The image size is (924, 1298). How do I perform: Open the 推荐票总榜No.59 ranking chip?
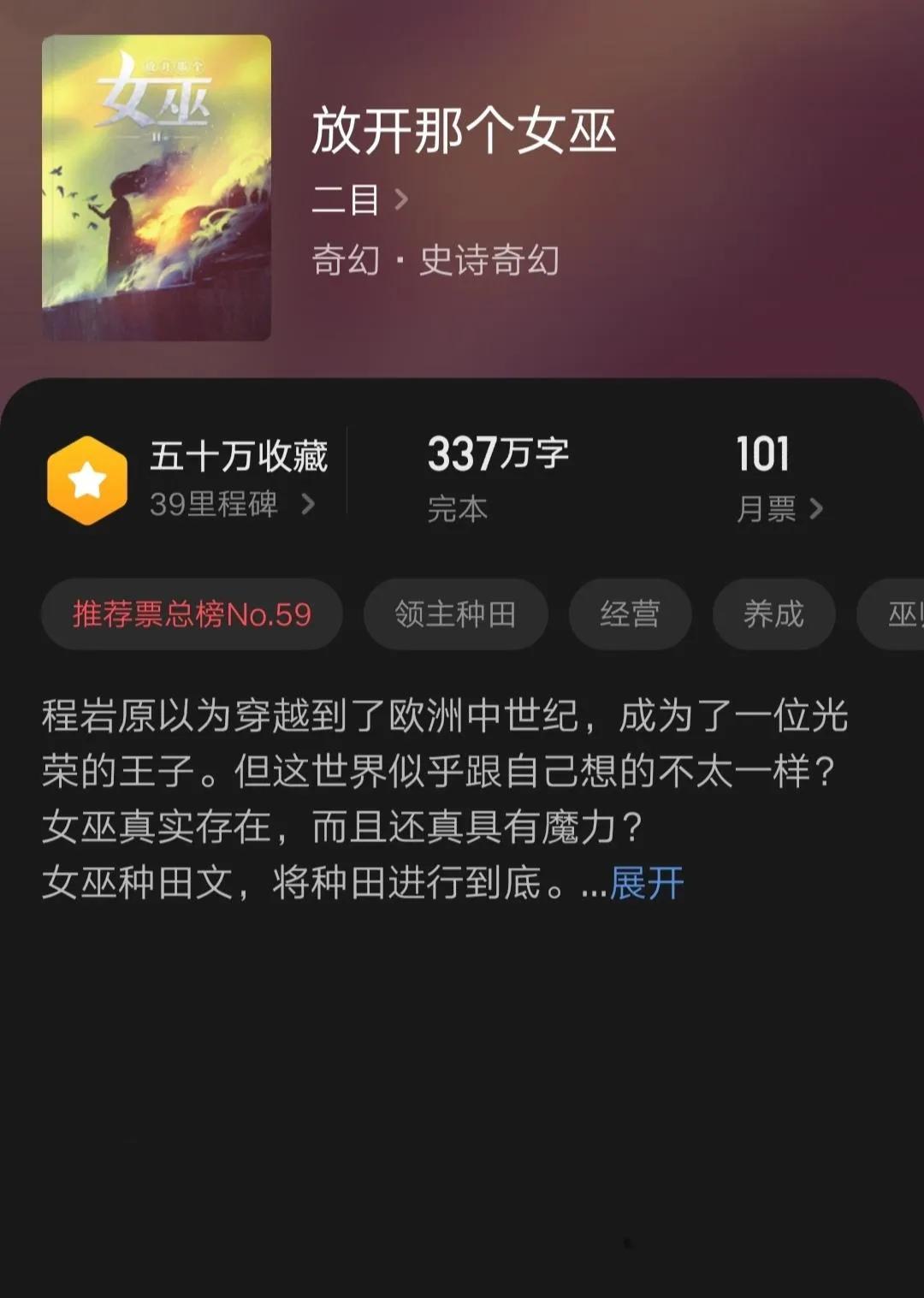click(x=192, y=614)
